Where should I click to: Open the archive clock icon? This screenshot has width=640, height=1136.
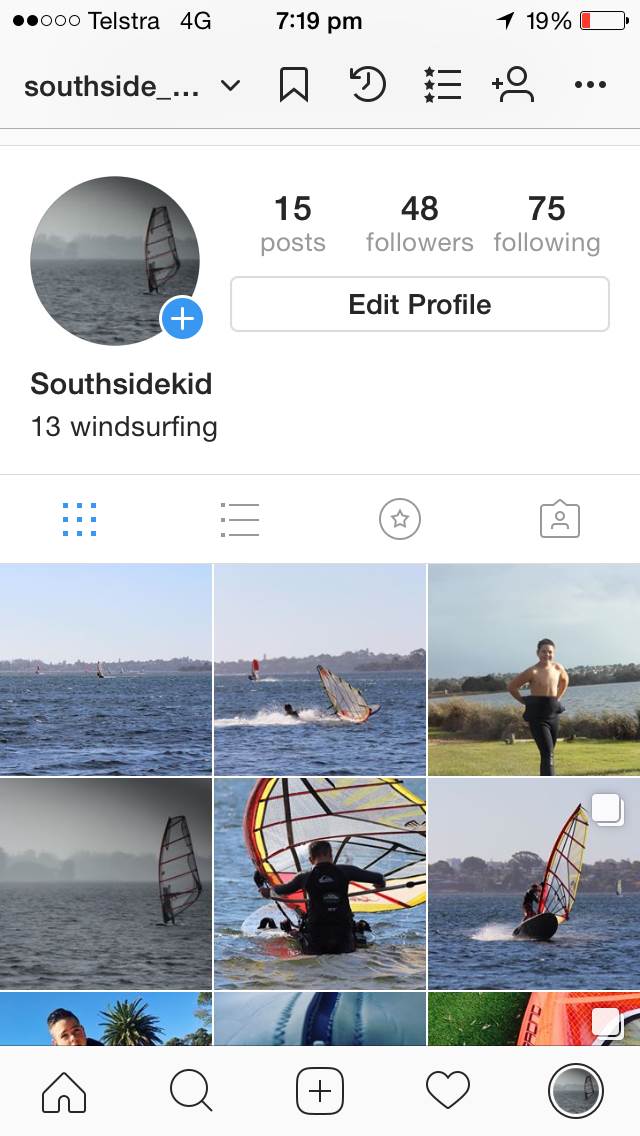pos(367,86)
